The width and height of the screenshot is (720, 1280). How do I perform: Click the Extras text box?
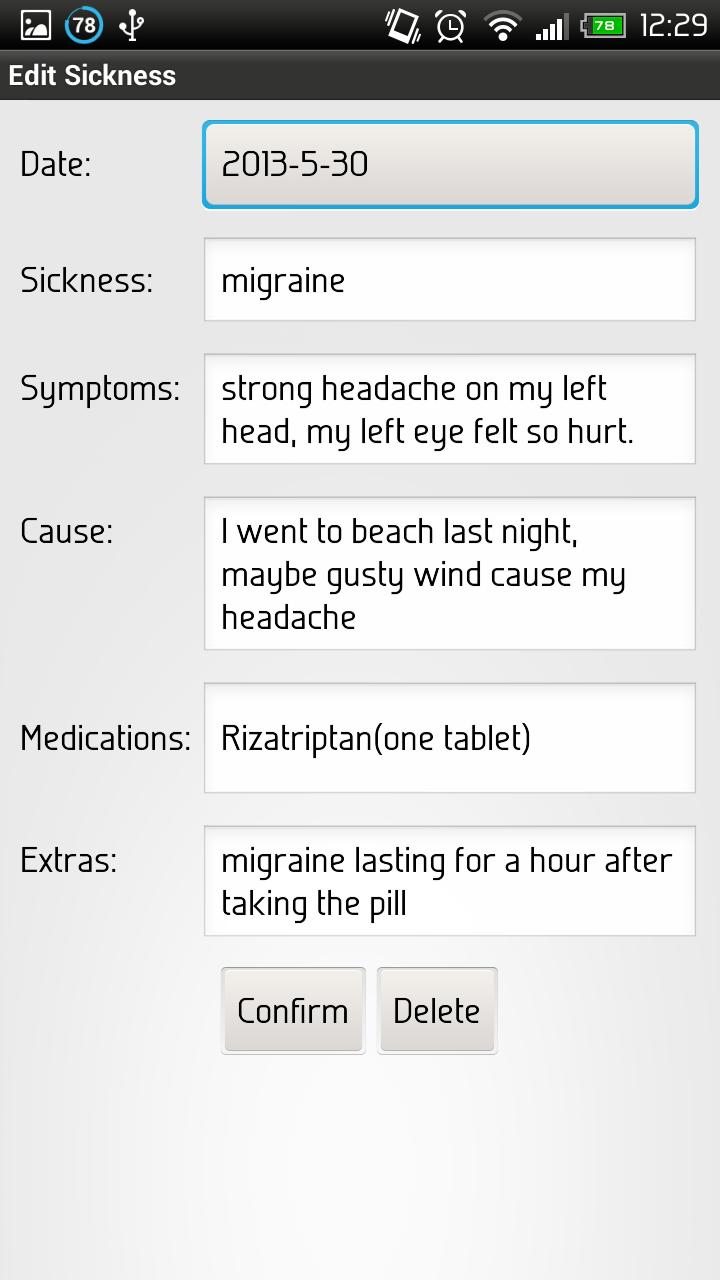[x=449, y=881]
